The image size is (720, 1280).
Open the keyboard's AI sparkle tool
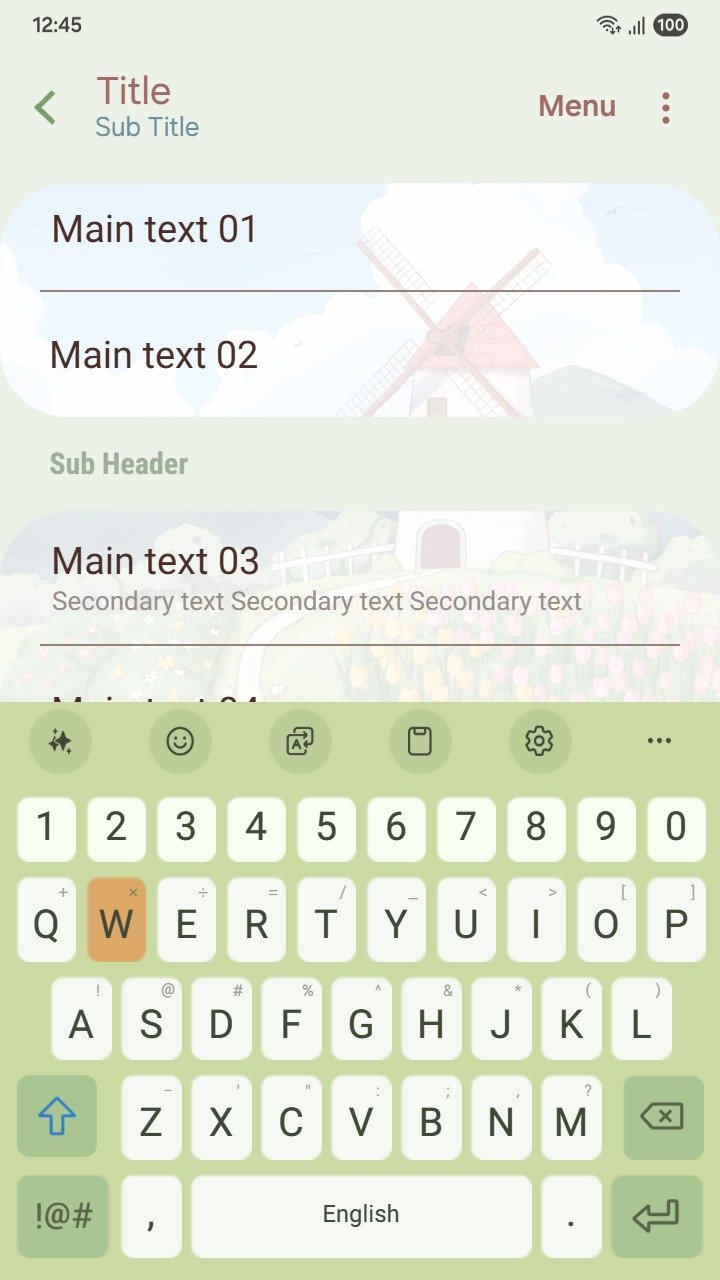click(x=60, y=741)
